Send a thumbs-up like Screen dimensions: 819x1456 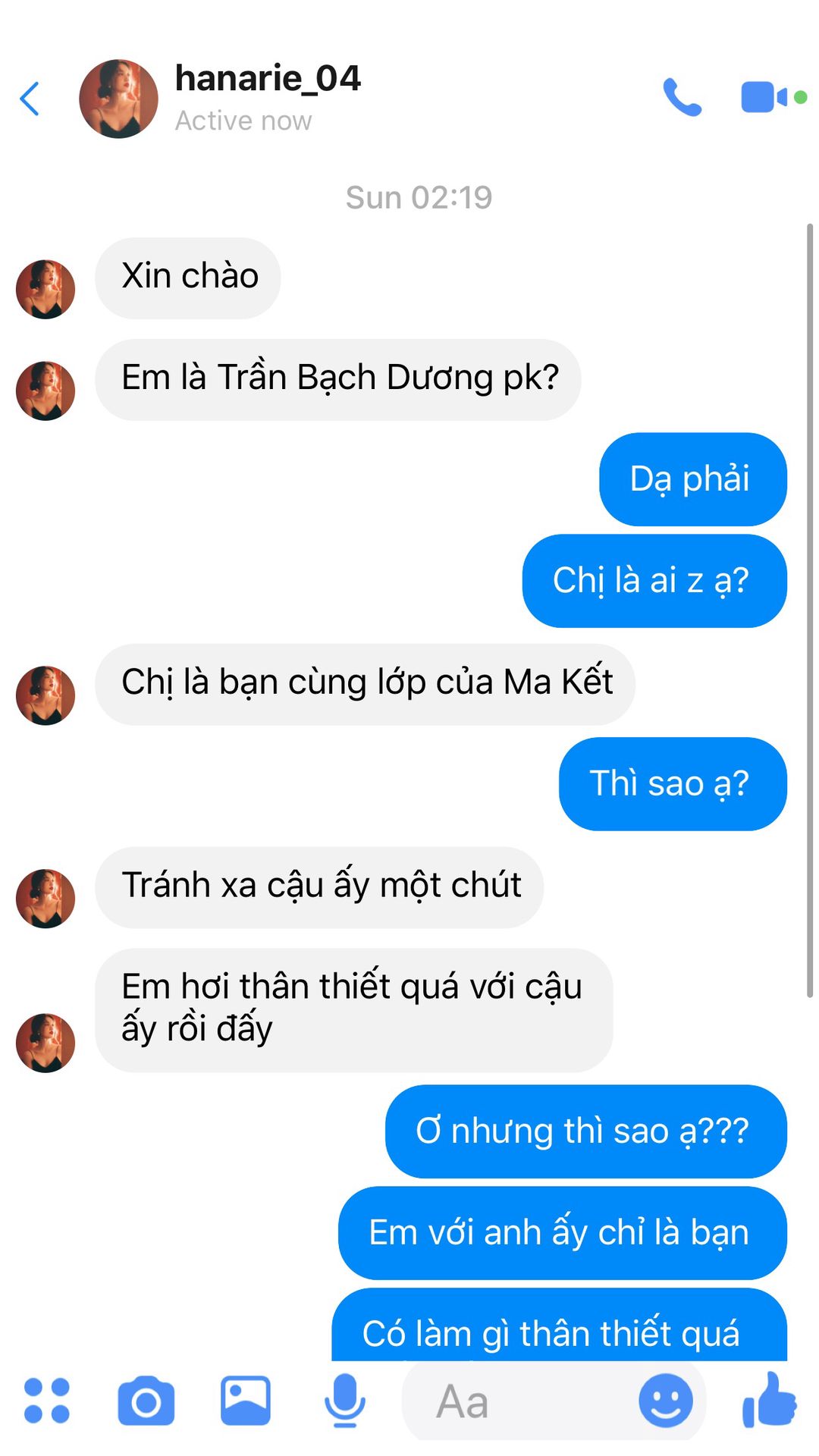tap(769, 1401)
